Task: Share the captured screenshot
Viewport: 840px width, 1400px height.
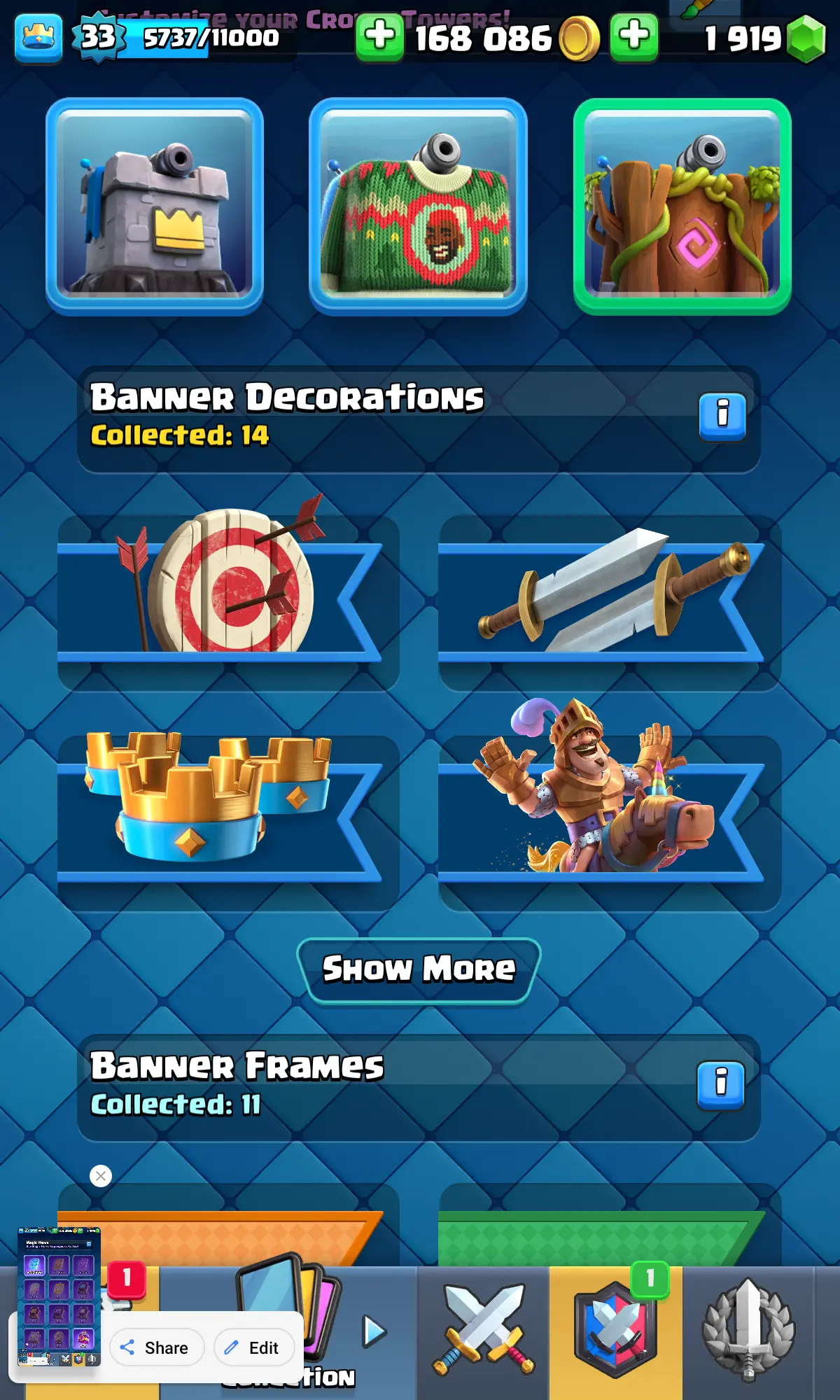Action: click(156, 1347)
